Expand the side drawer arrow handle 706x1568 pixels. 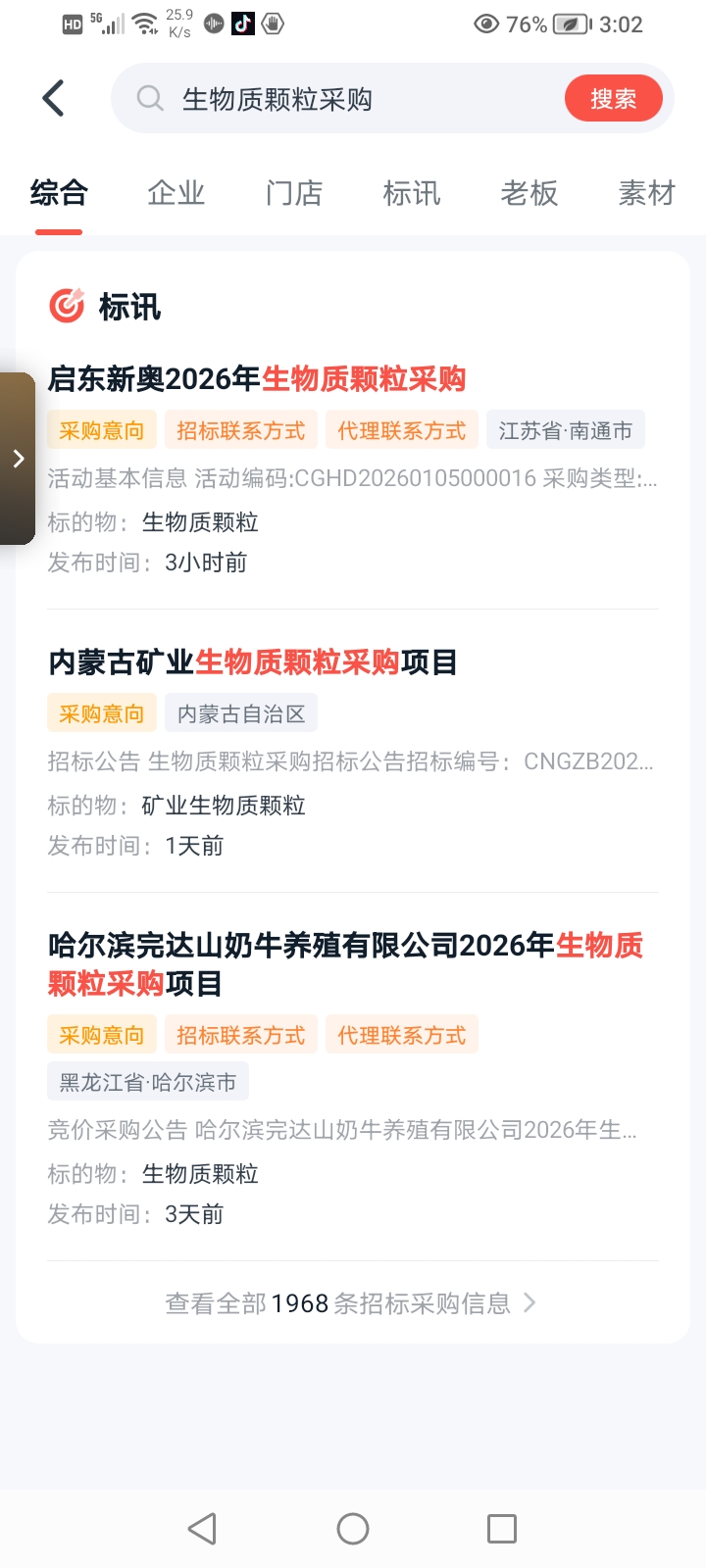point(18,458)
